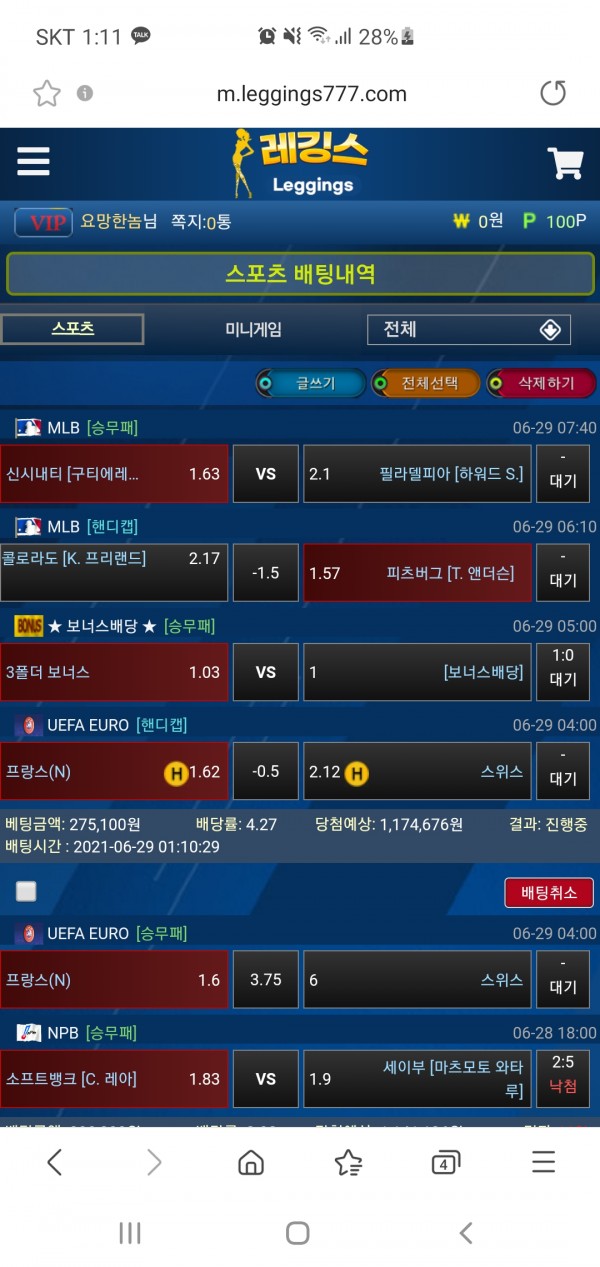Cancel the bet with 배팅취소
Viewport: 600px width, 1267px height.
click(549, 892)
